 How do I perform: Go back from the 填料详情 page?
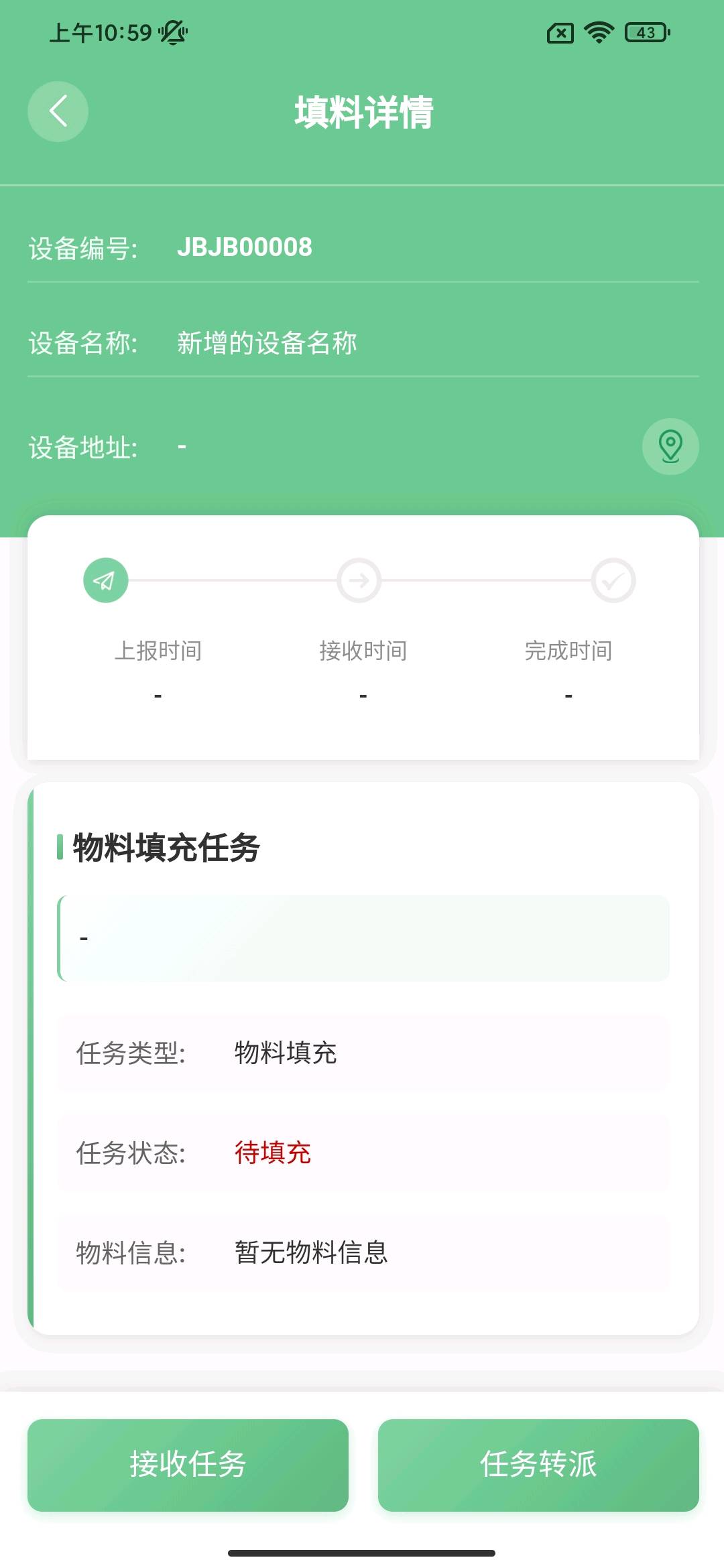[x=58, y=111]
